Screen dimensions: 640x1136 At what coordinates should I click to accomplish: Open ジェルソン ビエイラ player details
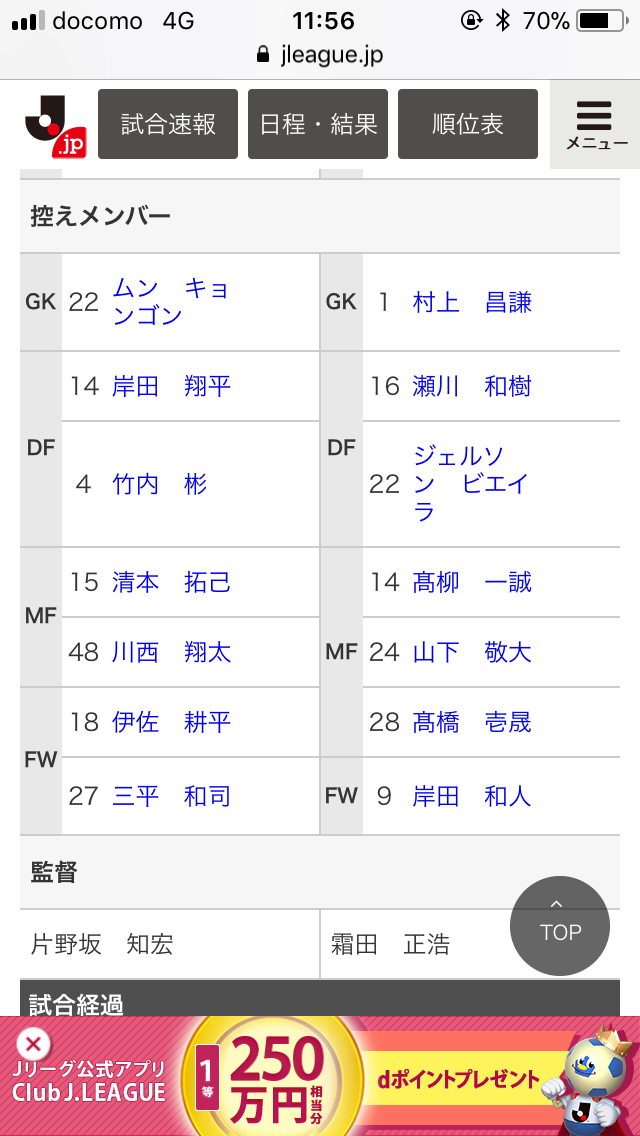click(470, 484)
